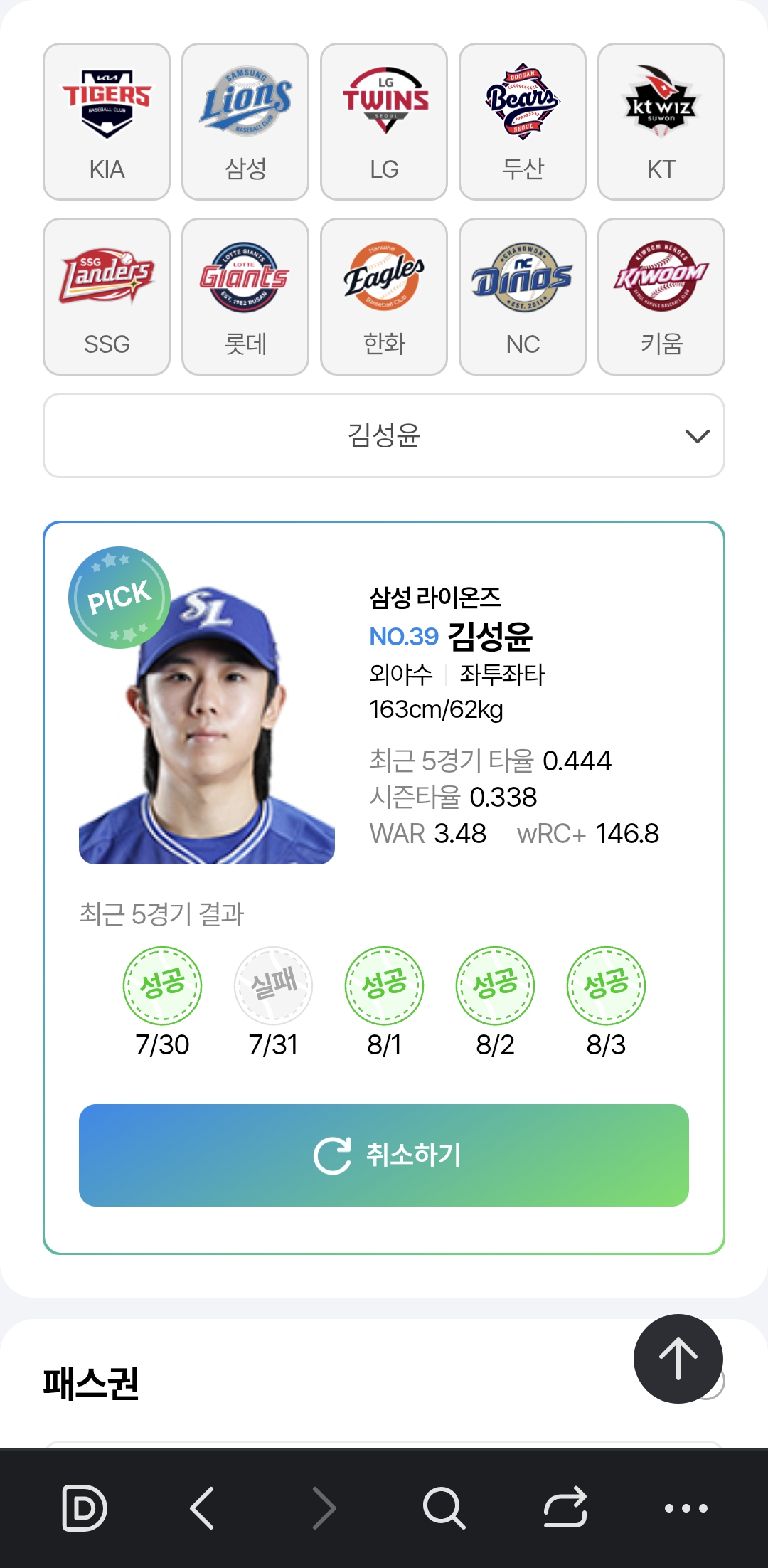The width and height of the screenshot is (768, 1568).
Task: Go back to the previous page
Action: tap(203, 1508)
